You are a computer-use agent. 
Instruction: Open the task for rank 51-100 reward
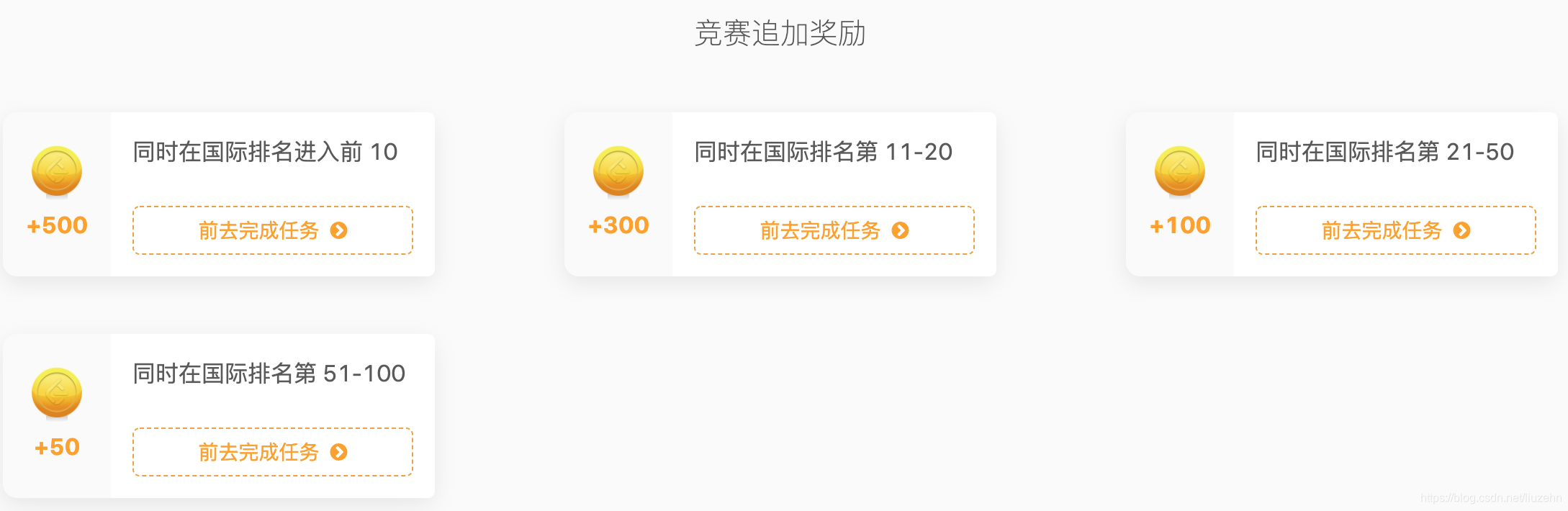click(272, 452)
